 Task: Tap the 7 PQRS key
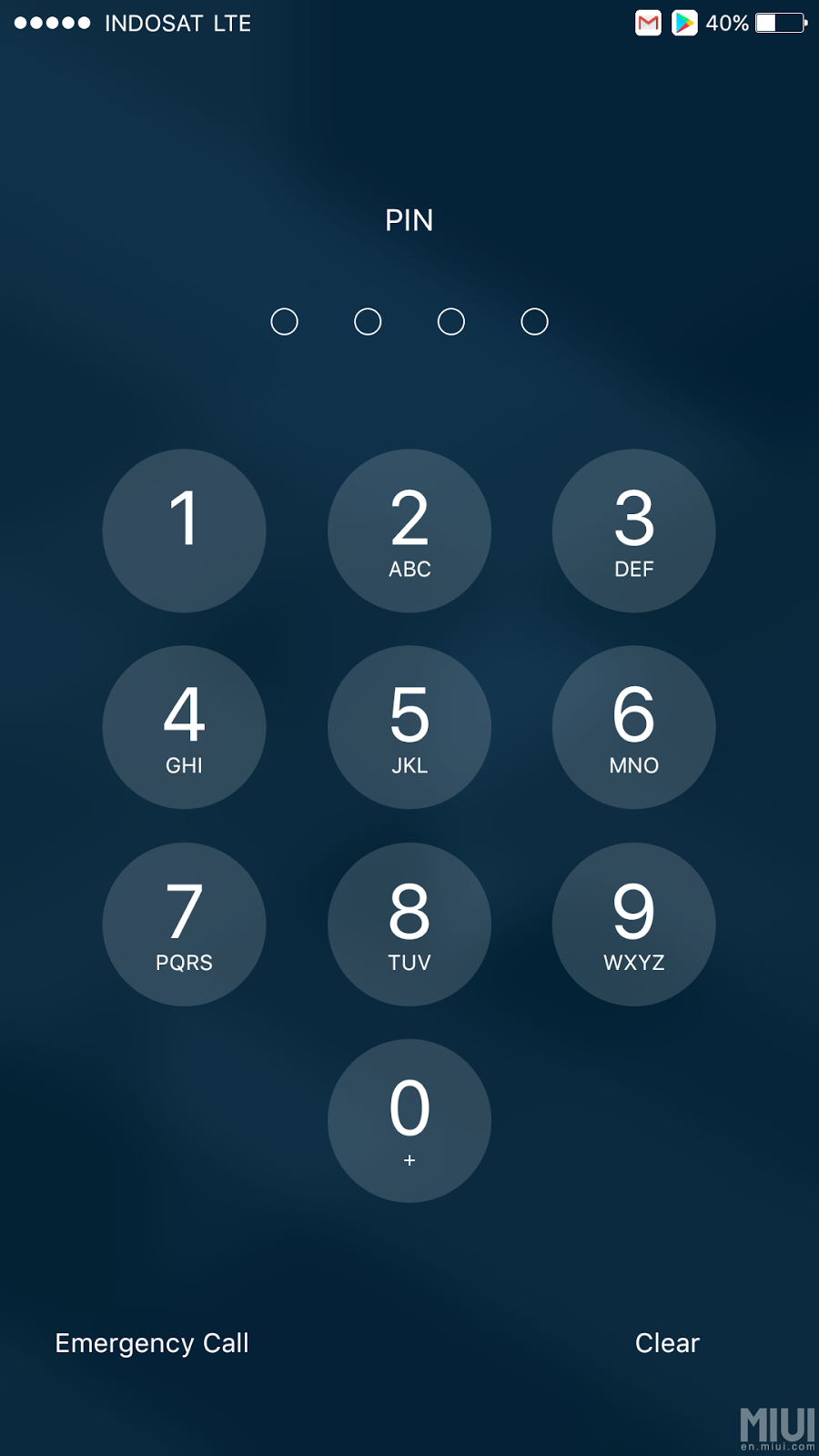pos(184,924)
